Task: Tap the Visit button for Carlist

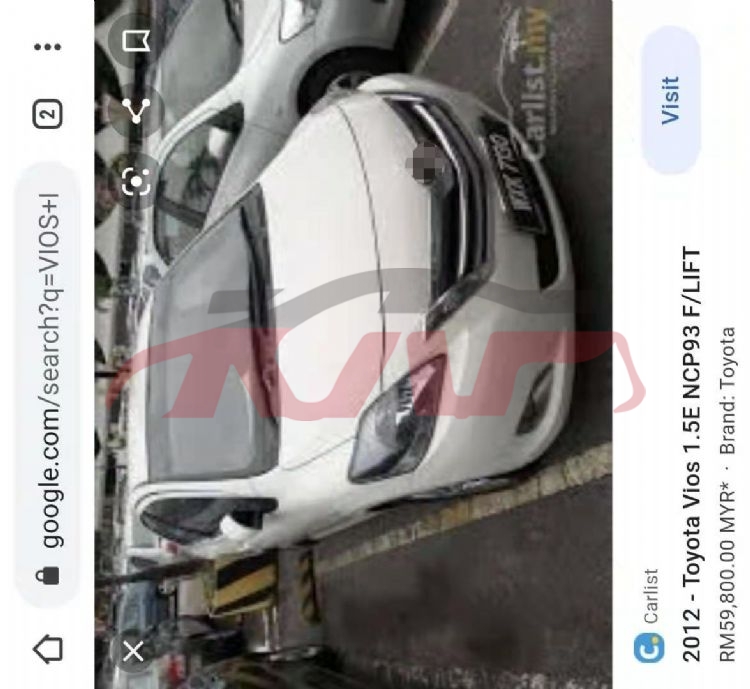Action: tap(672, 100)
